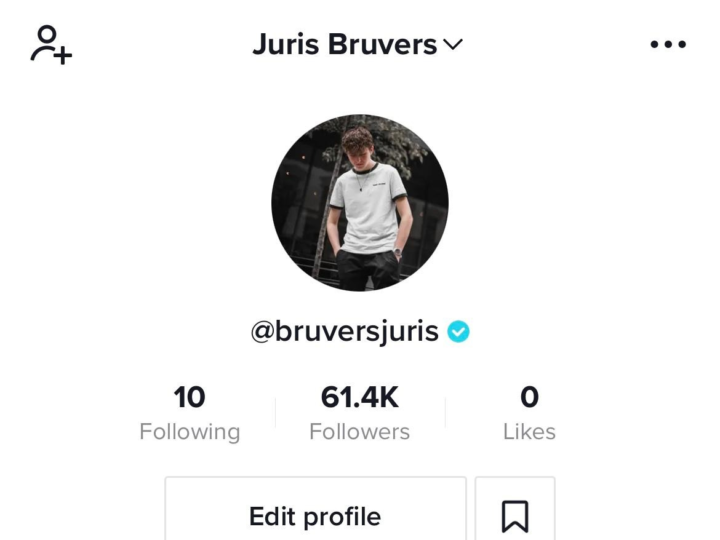Open the Followers list
Screen dimensions: 720x540
[x=360, y=413]
